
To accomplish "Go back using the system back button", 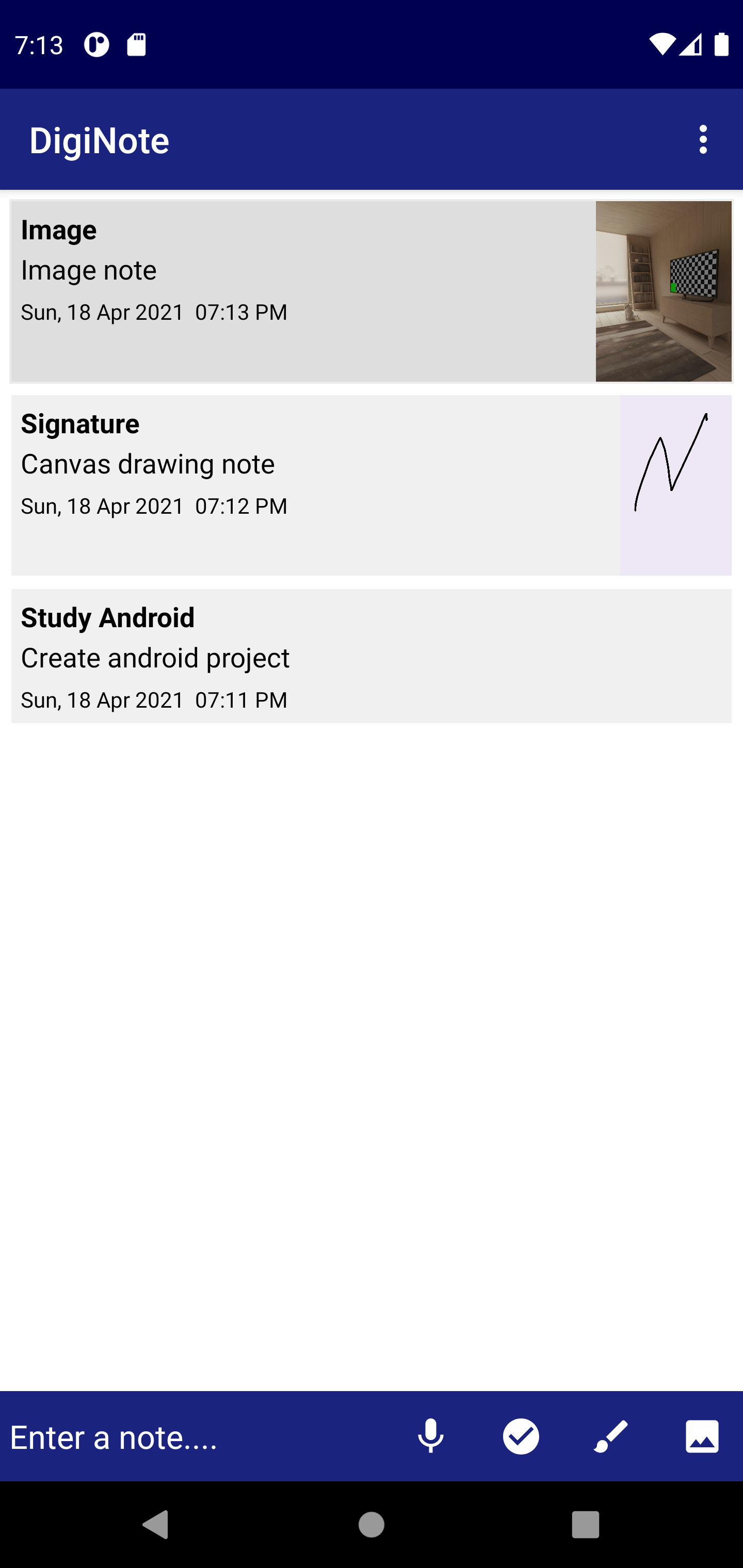I will click(156, 1525).
